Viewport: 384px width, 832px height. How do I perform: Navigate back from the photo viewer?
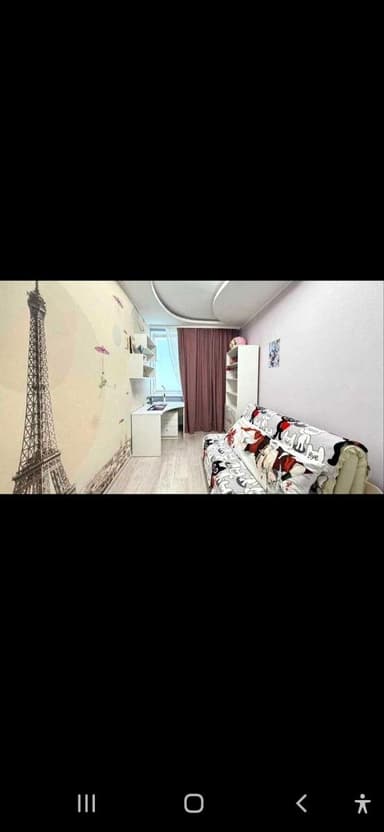coord(301,803)
